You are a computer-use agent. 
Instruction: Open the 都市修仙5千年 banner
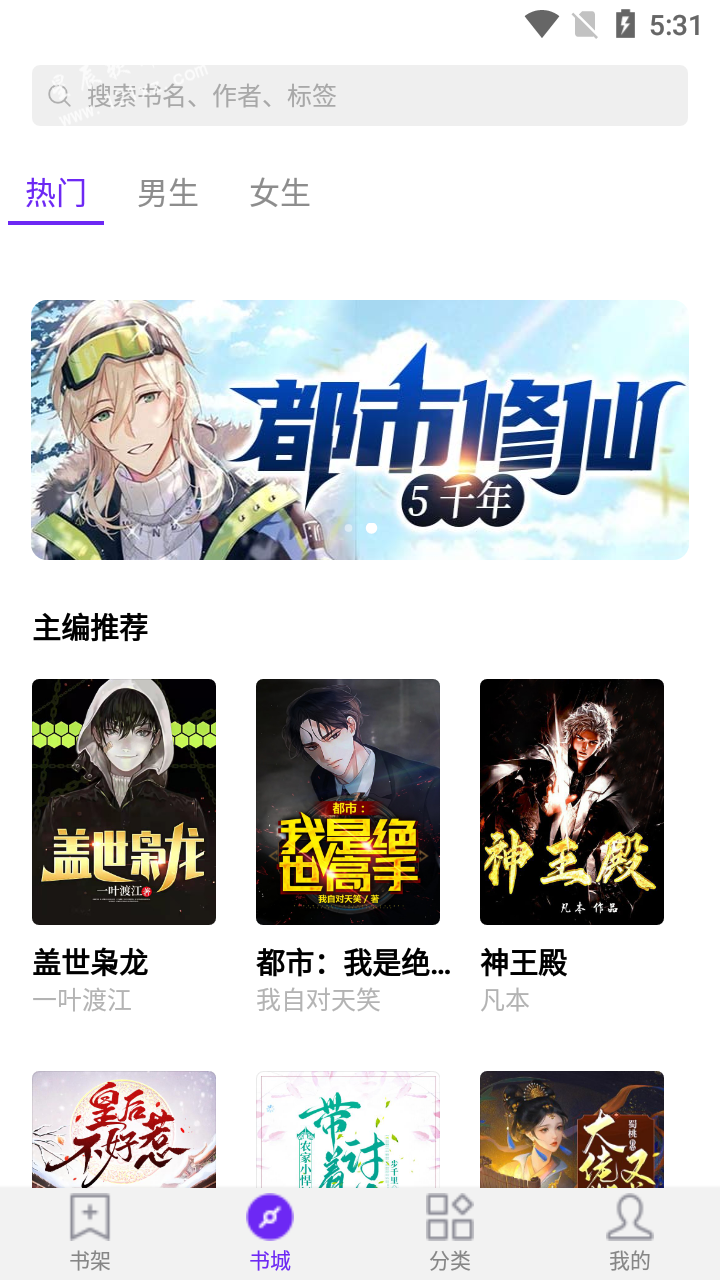pos(360,430)
